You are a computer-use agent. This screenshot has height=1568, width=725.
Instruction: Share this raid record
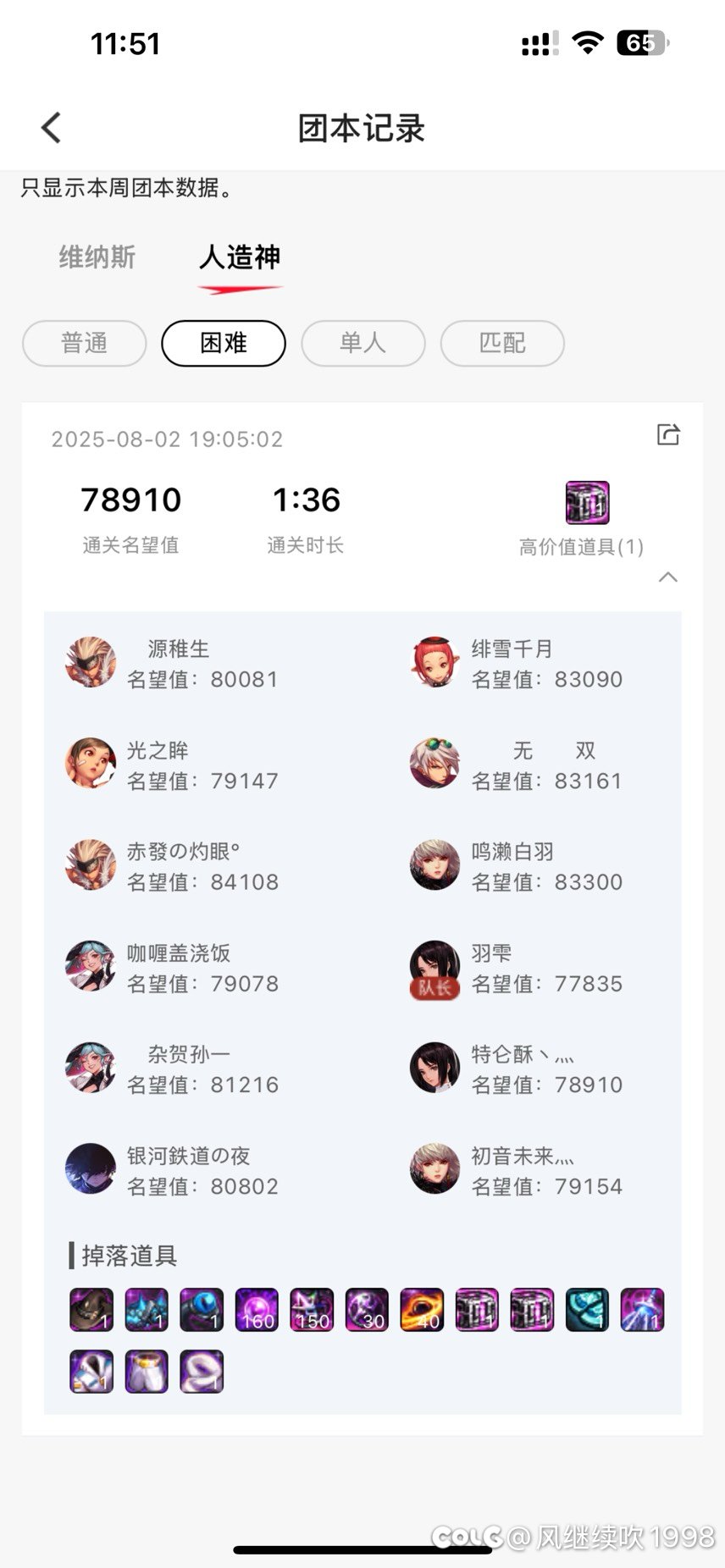tap(668, 434)
